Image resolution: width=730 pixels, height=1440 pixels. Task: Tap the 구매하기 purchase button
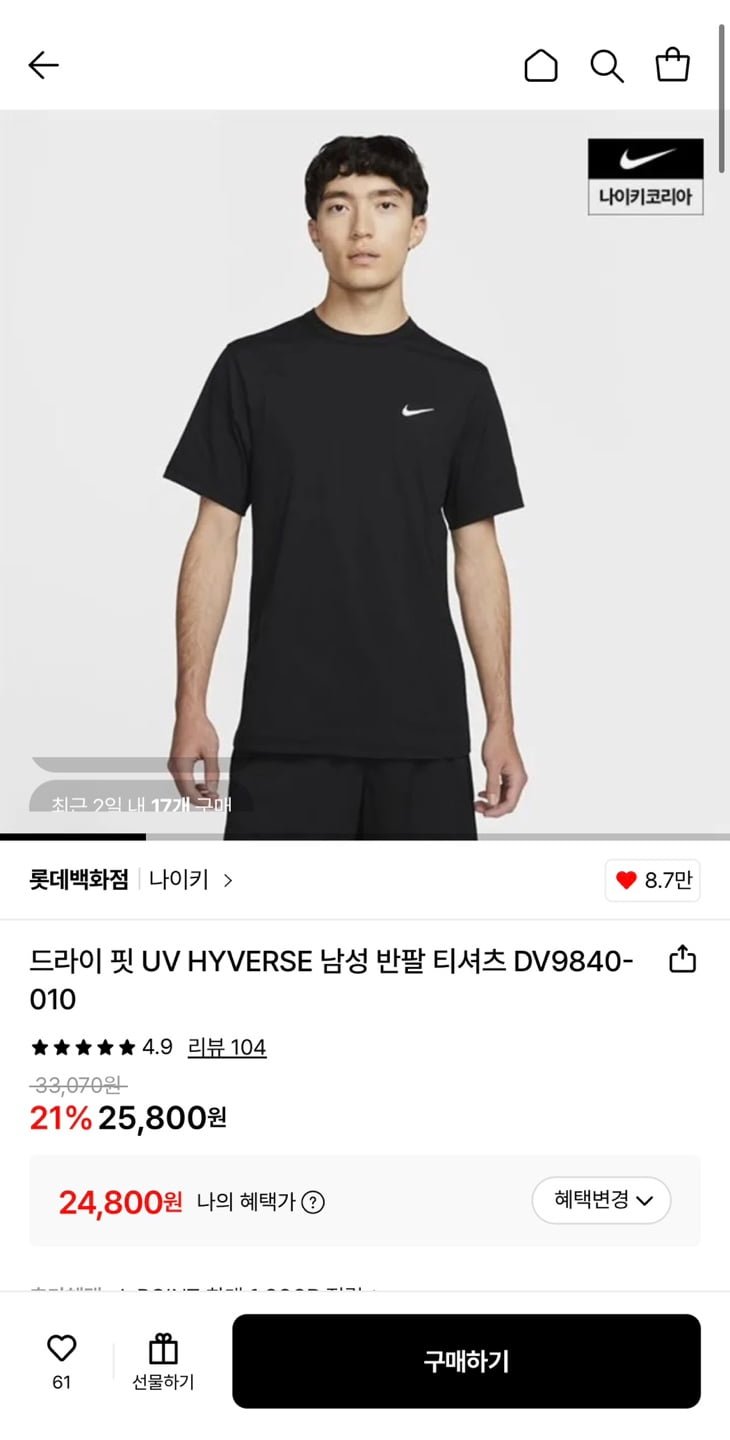pos(466,1361)
